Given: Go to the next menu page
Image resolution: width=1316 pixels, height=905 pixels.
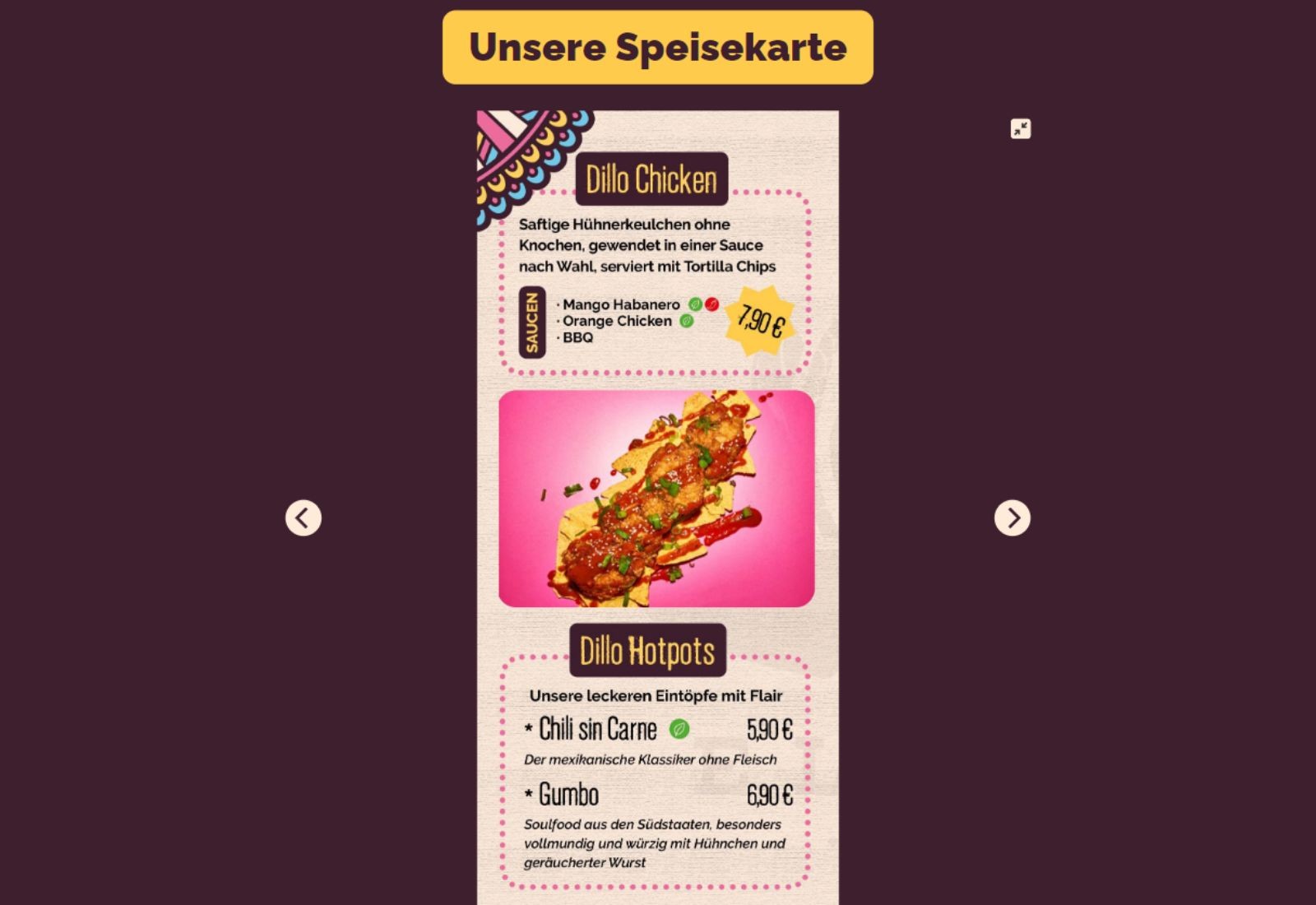Looking at the screenshot, I should pos(1012,518).
